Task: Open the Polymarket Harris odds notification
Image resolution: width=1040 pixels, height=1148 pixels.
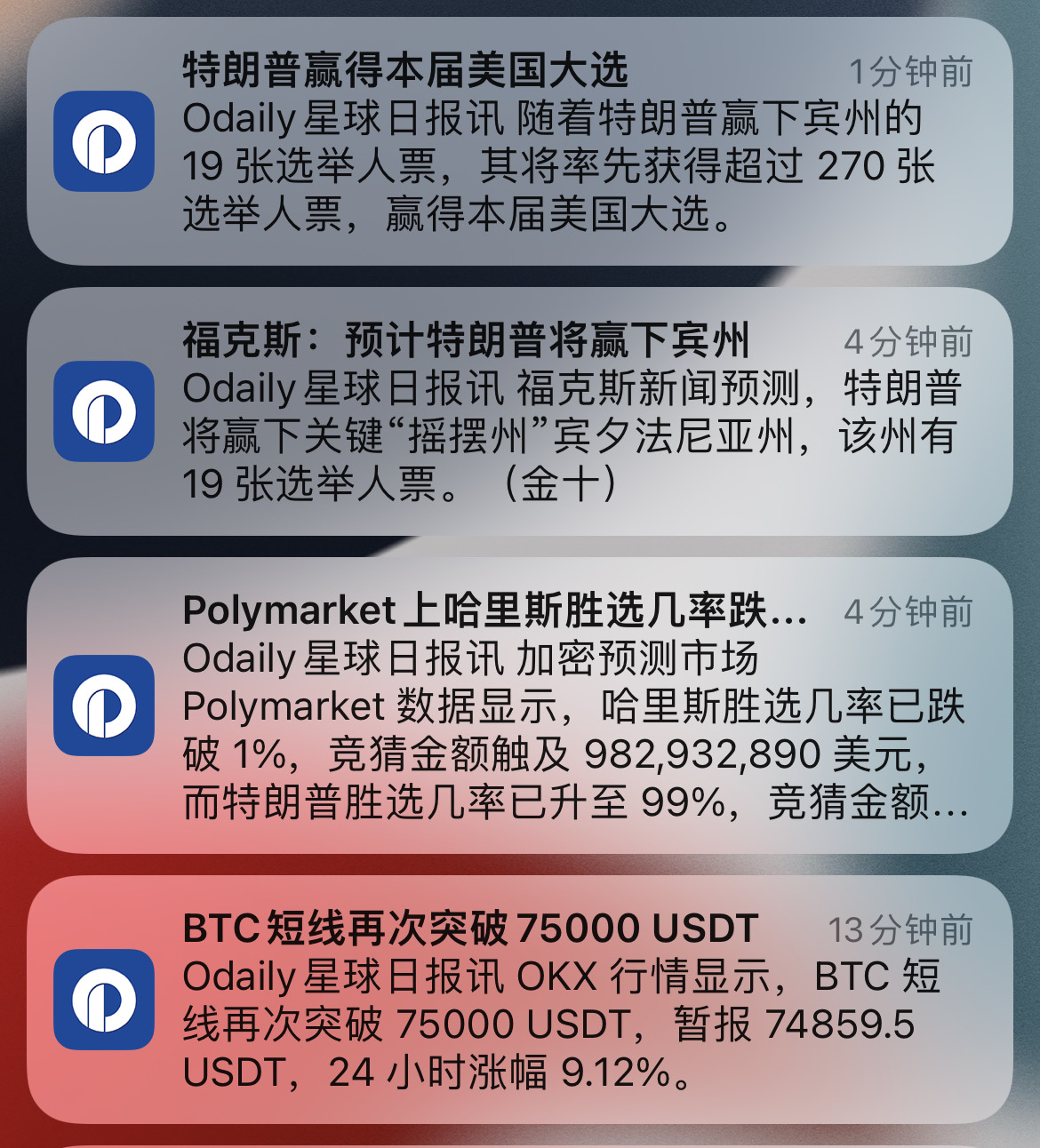Action: (520, 706)
